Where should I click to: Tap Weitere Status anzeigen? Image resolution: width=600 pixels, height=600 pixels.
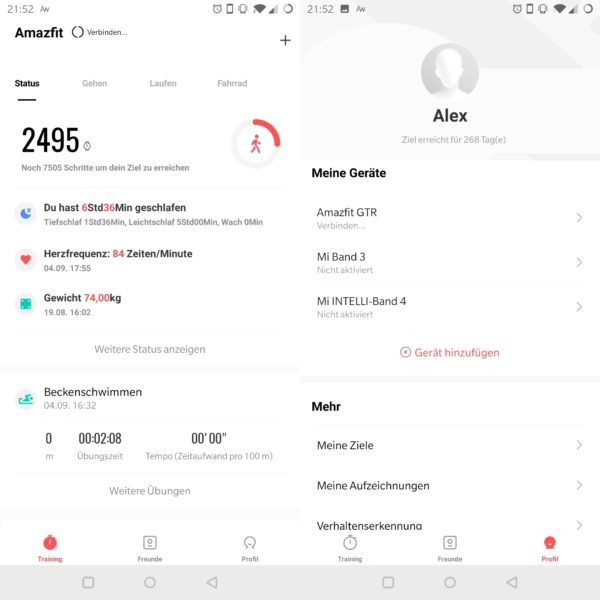150,349
